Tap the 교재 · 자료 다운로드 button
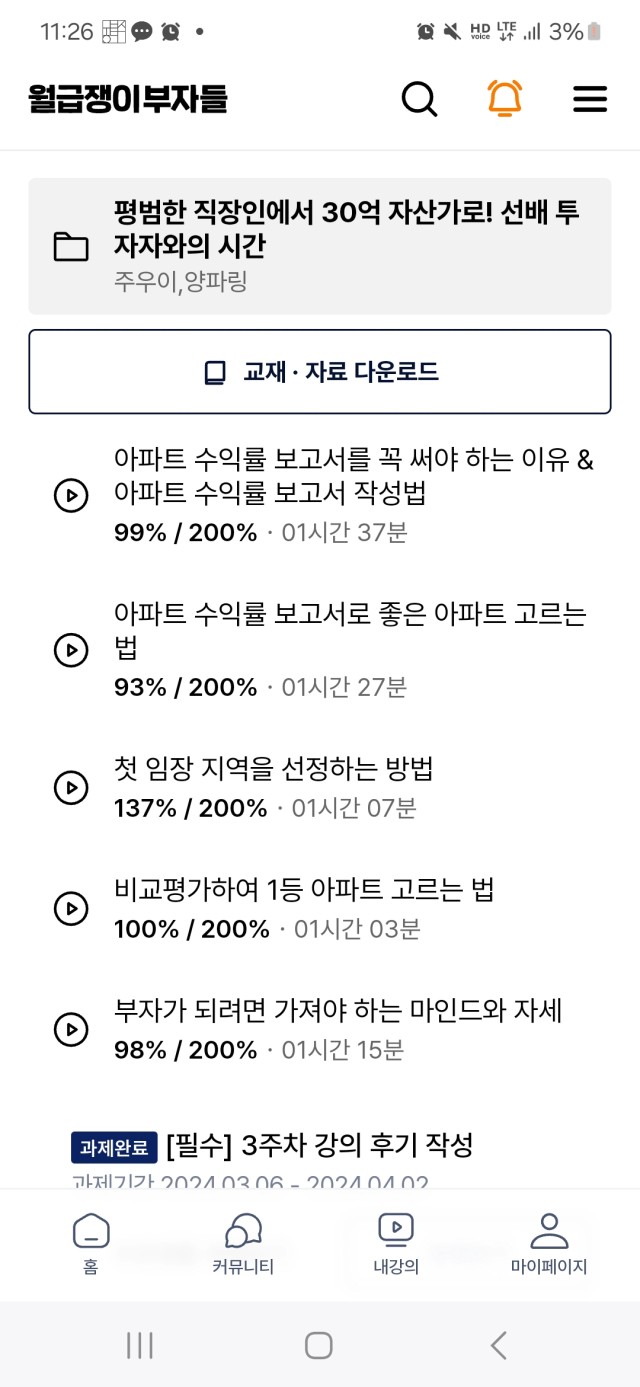 (x=320, y=372)
